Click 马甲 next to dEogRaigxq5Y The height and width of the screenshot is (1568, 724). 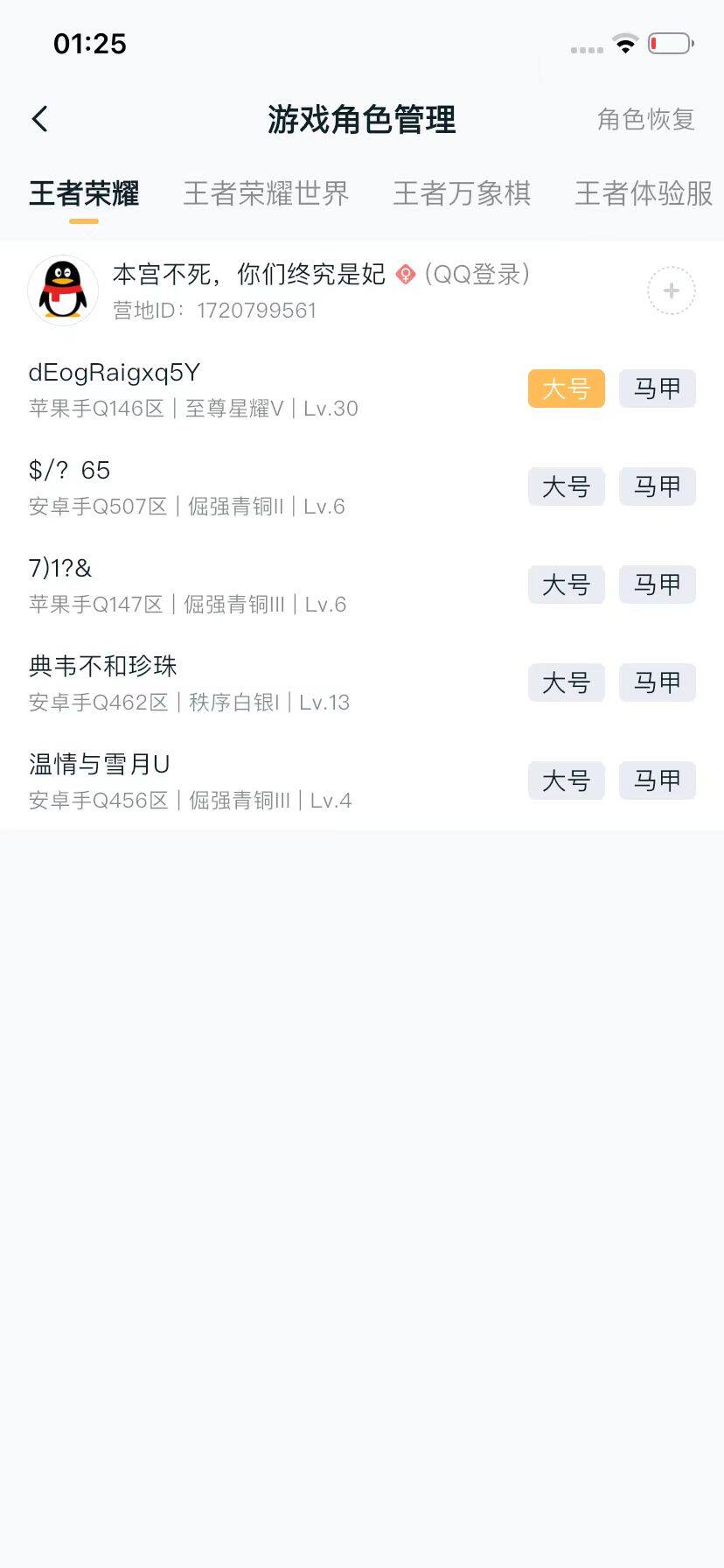click(x=657, y=389)
